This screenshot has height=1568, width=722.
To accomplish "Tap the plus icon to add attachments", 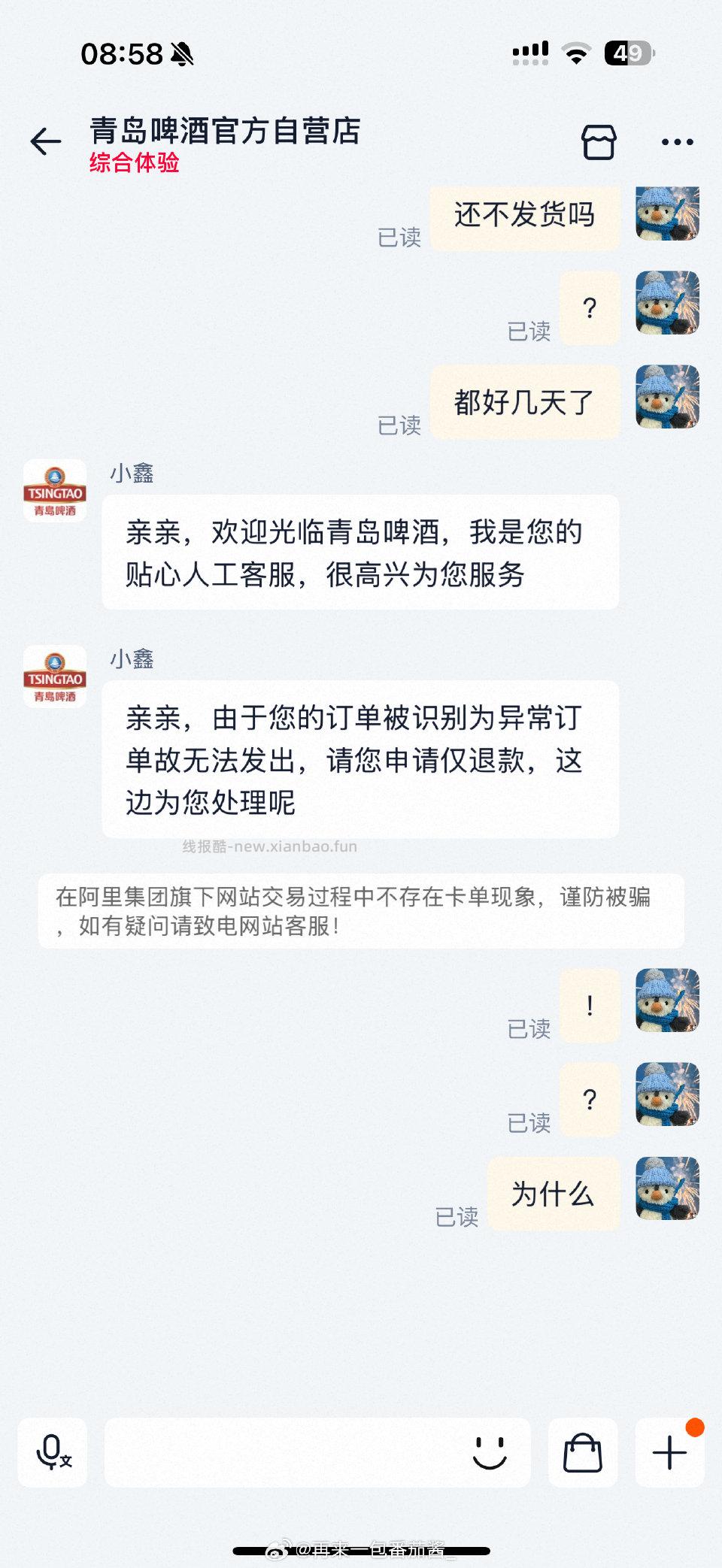I will [668, 1452].
